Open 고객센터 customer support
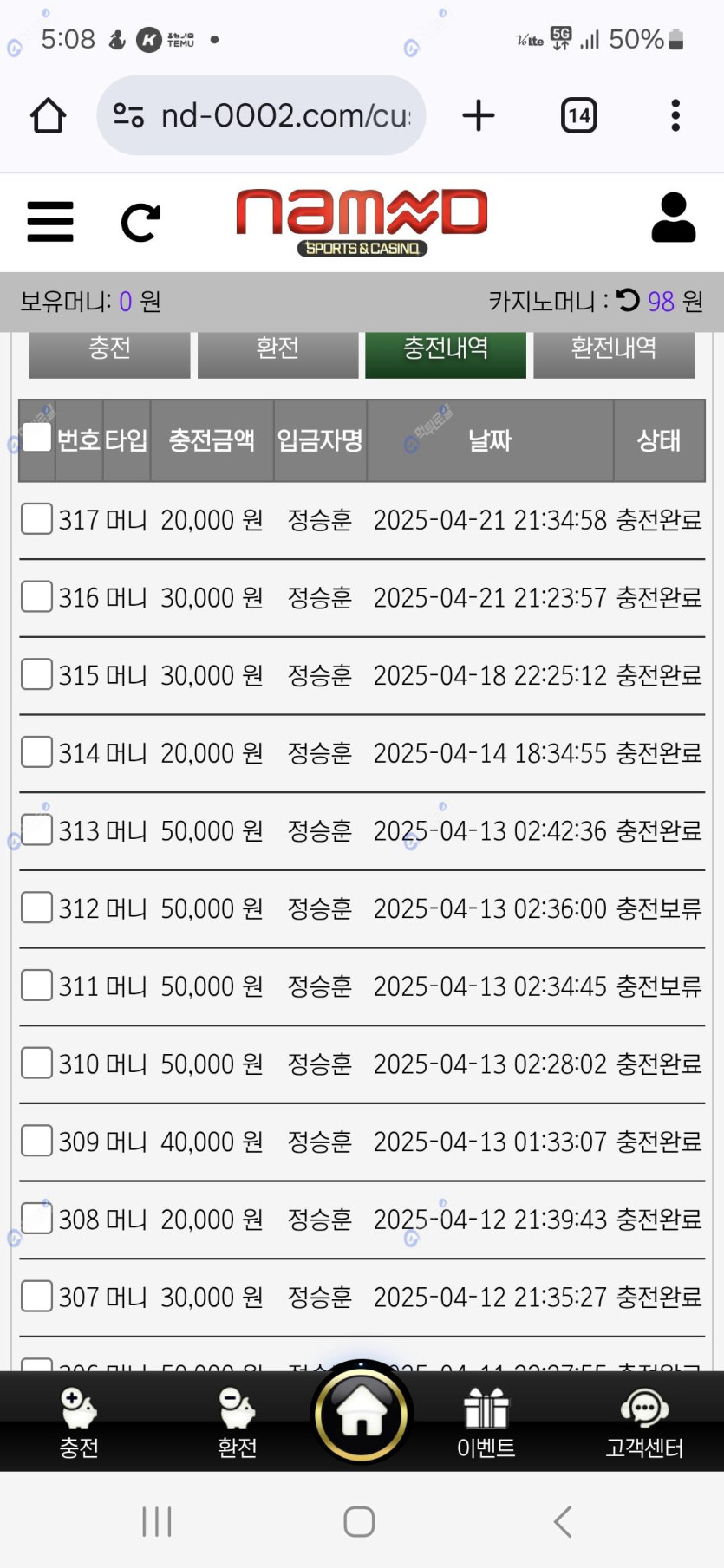 644,1422
